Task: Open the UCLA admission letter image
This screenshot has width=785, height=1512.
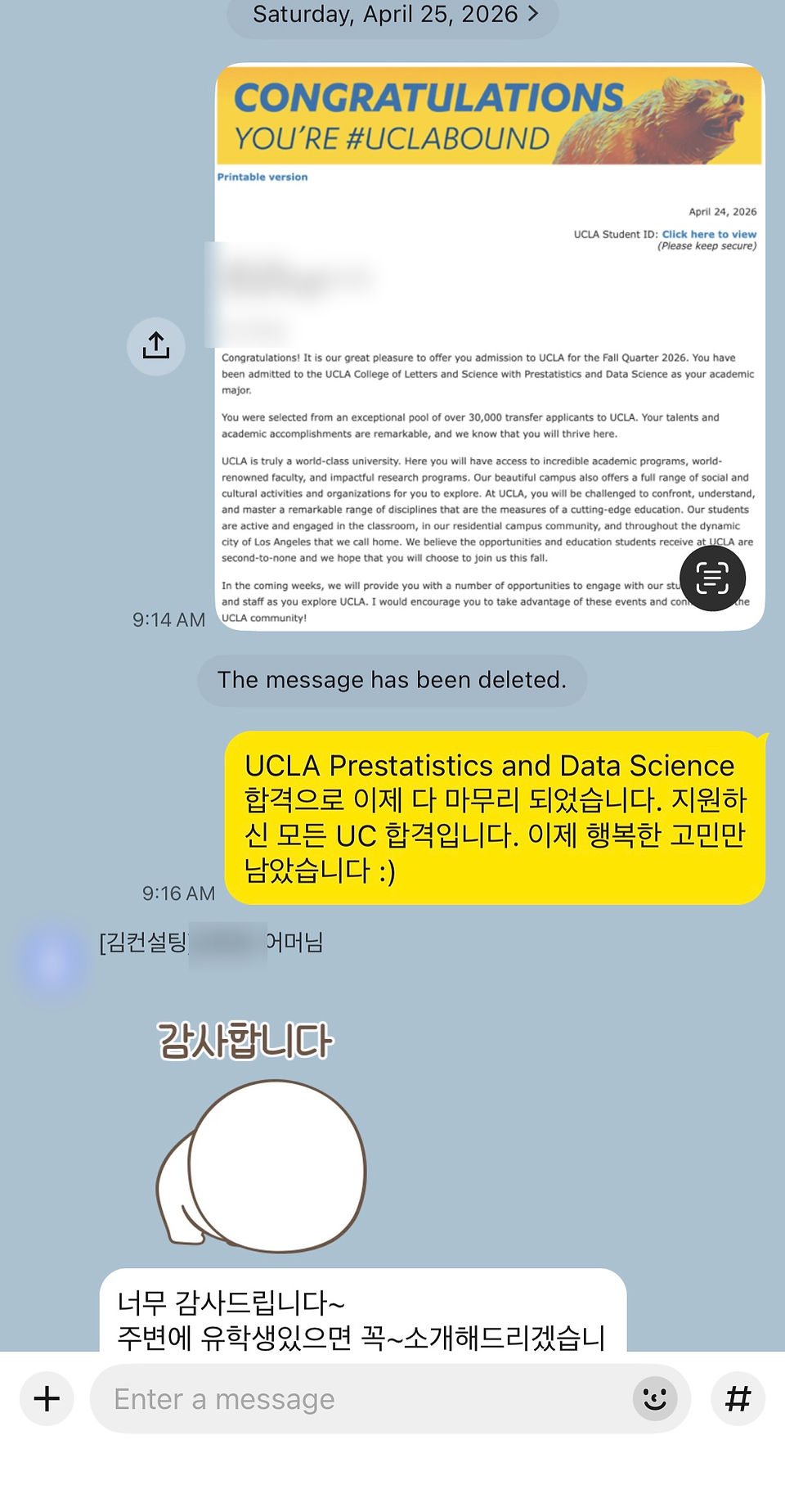Action: 490,347
